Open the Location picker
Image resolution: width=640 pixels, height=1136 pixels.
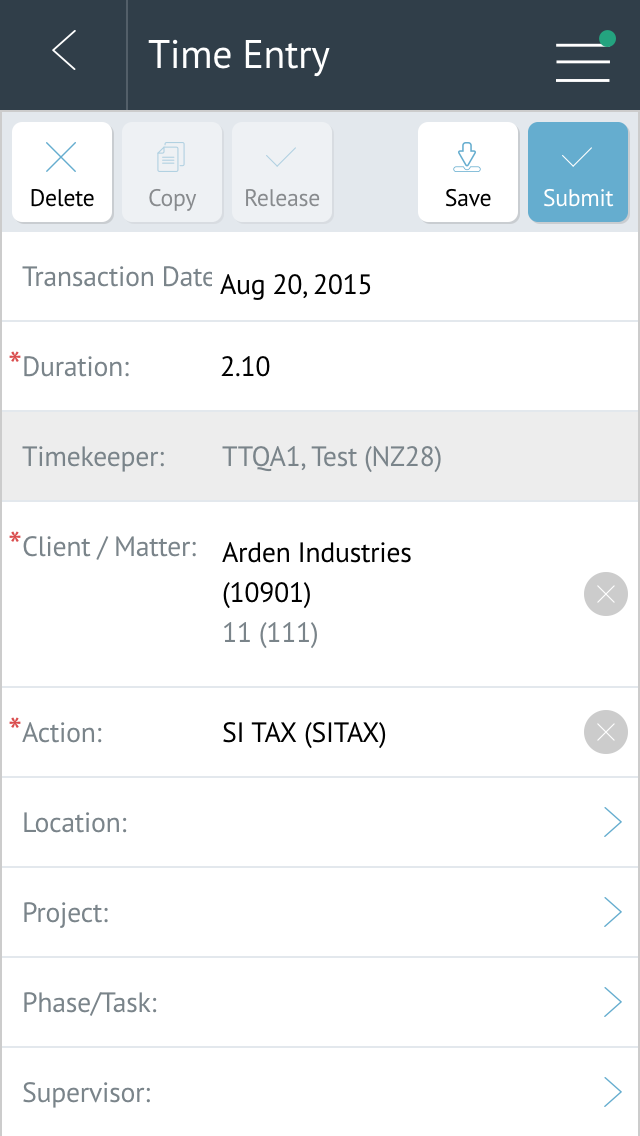(x=320, y=823)
